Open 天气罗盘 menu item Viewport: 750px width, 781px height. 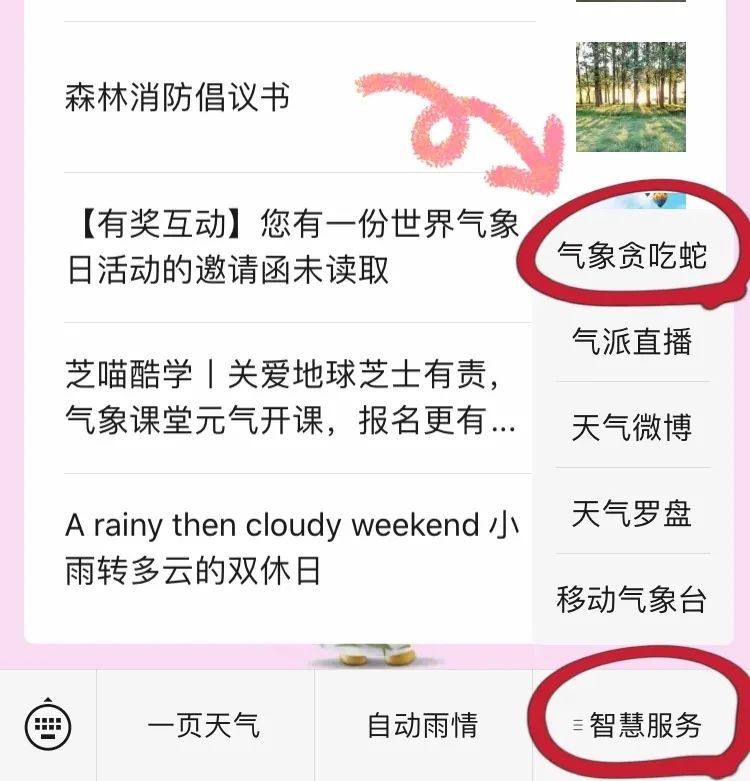pos(632,514)
